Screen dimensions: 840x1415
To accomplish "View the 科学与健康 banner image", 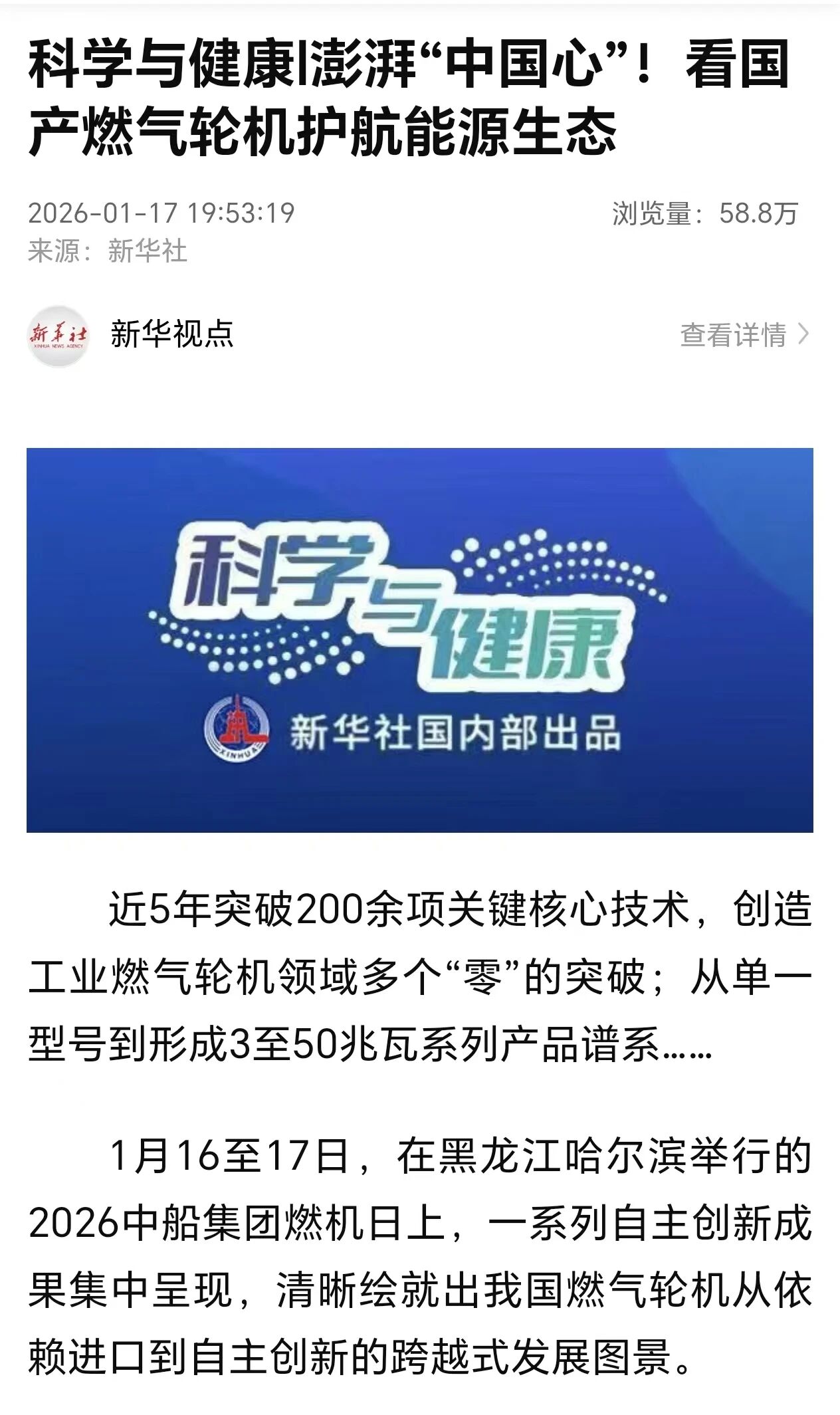I will point(419,639).
